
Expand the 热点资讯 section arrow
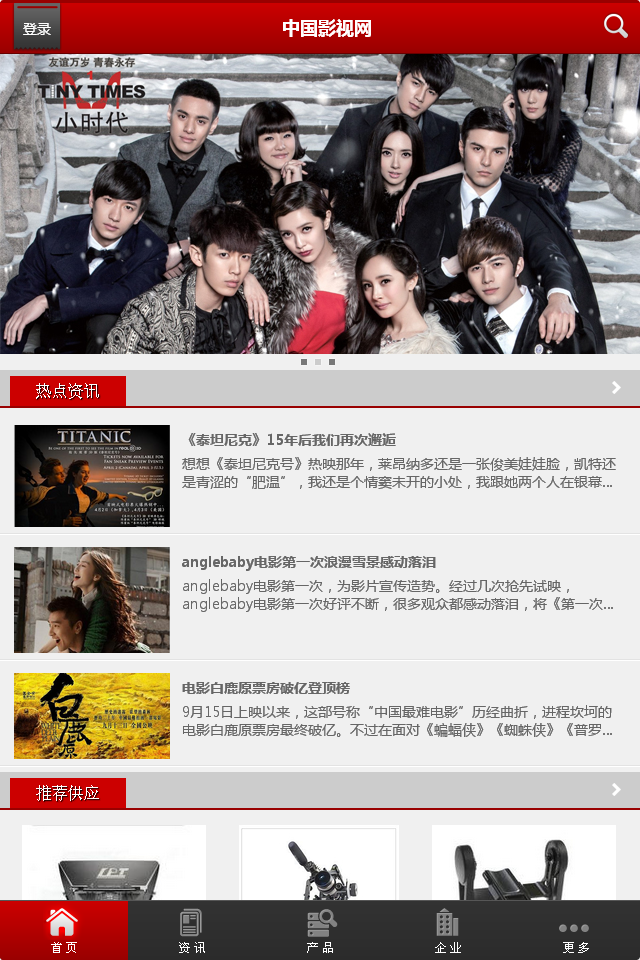[616, 388]
